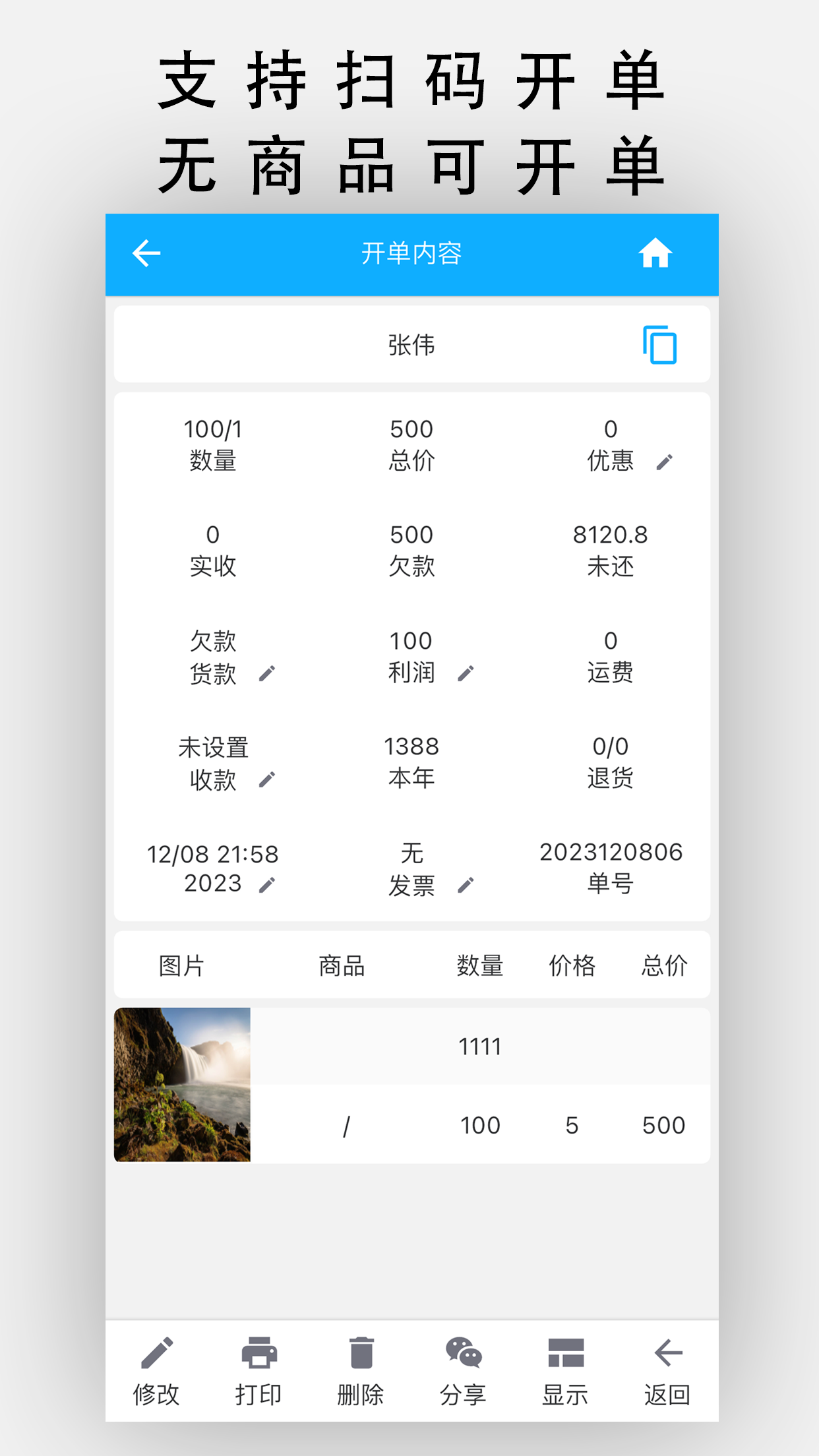This screenshot has height=1456, width=819.
Task: Edit 货款 payment amount via pencil icon
Action: click(266, 674)
